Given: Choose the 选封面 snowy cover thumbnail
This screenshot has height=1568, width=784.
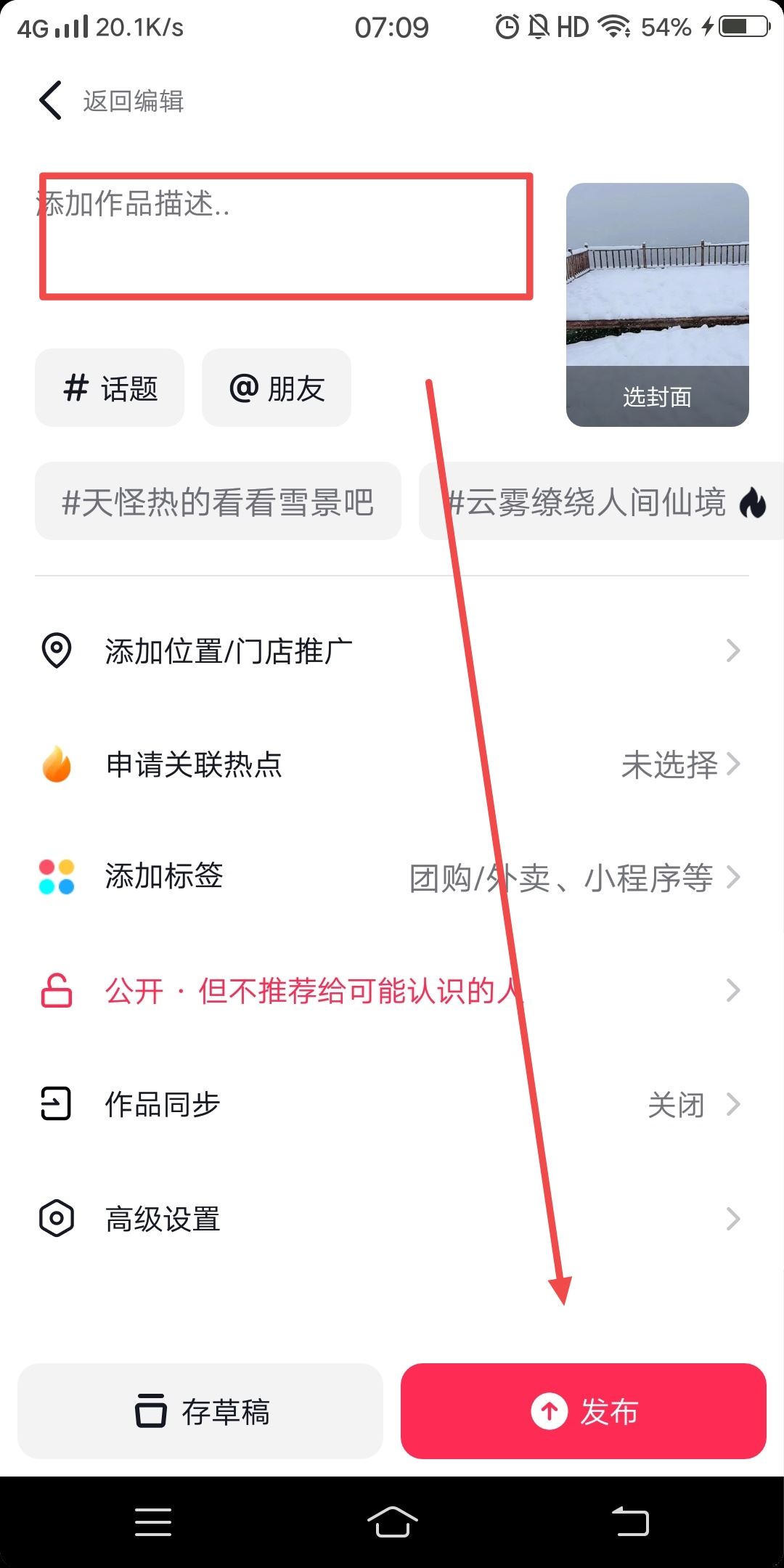Looking at the screenshot, I should [x=656, y=303].
